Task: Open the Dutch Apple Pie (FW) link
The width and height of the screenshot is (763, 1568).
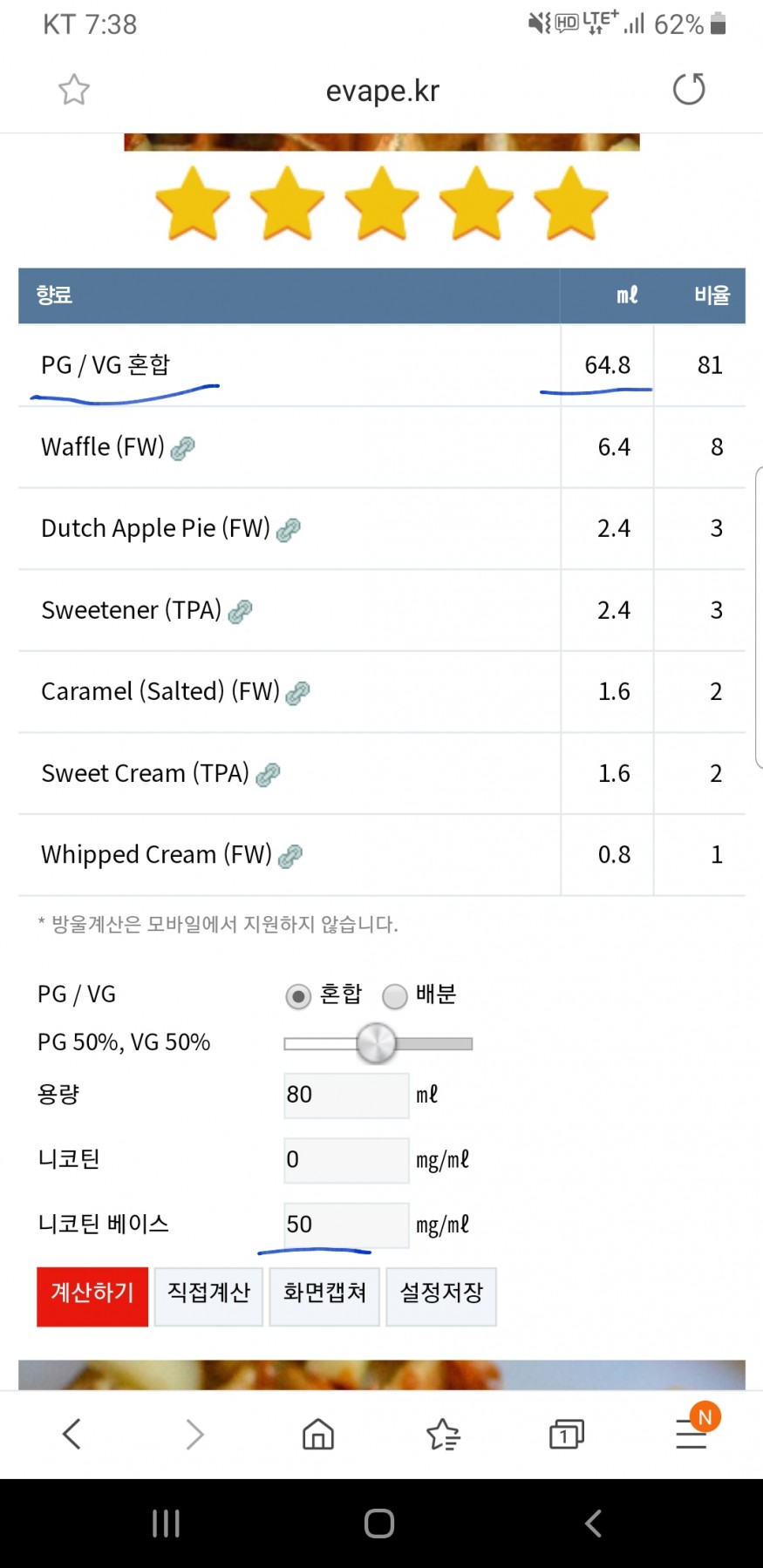Action: (x=288, y=529)
